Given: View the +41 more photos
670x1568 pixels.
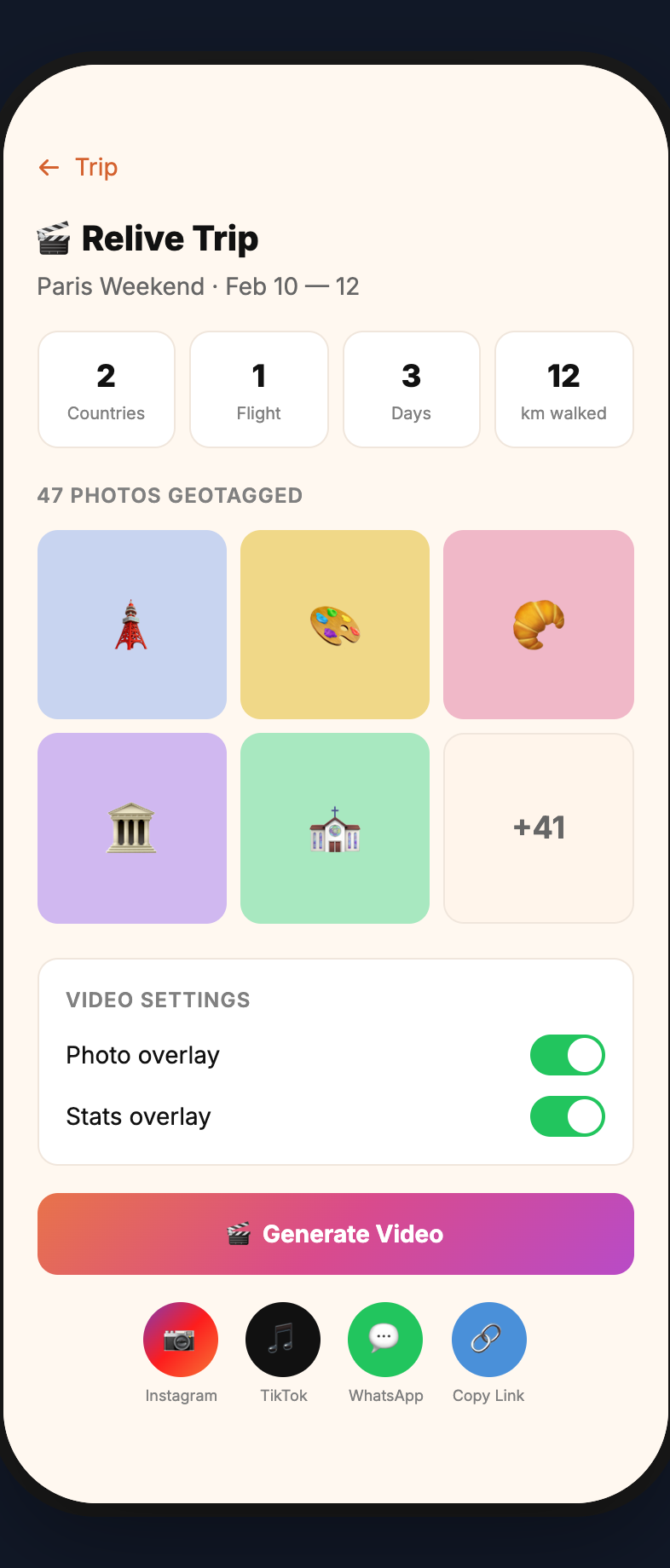Looking at the screenshot, I should point(539,828).
